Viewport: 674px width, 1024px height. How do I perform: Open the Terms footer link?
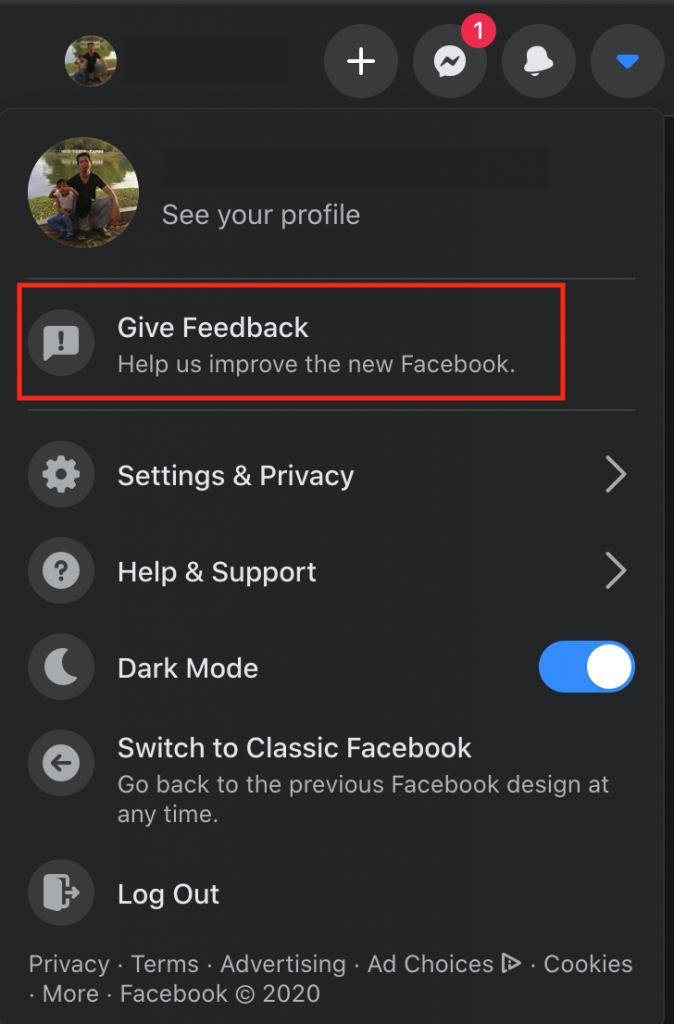pyautogui.click(x=165, y=964)
